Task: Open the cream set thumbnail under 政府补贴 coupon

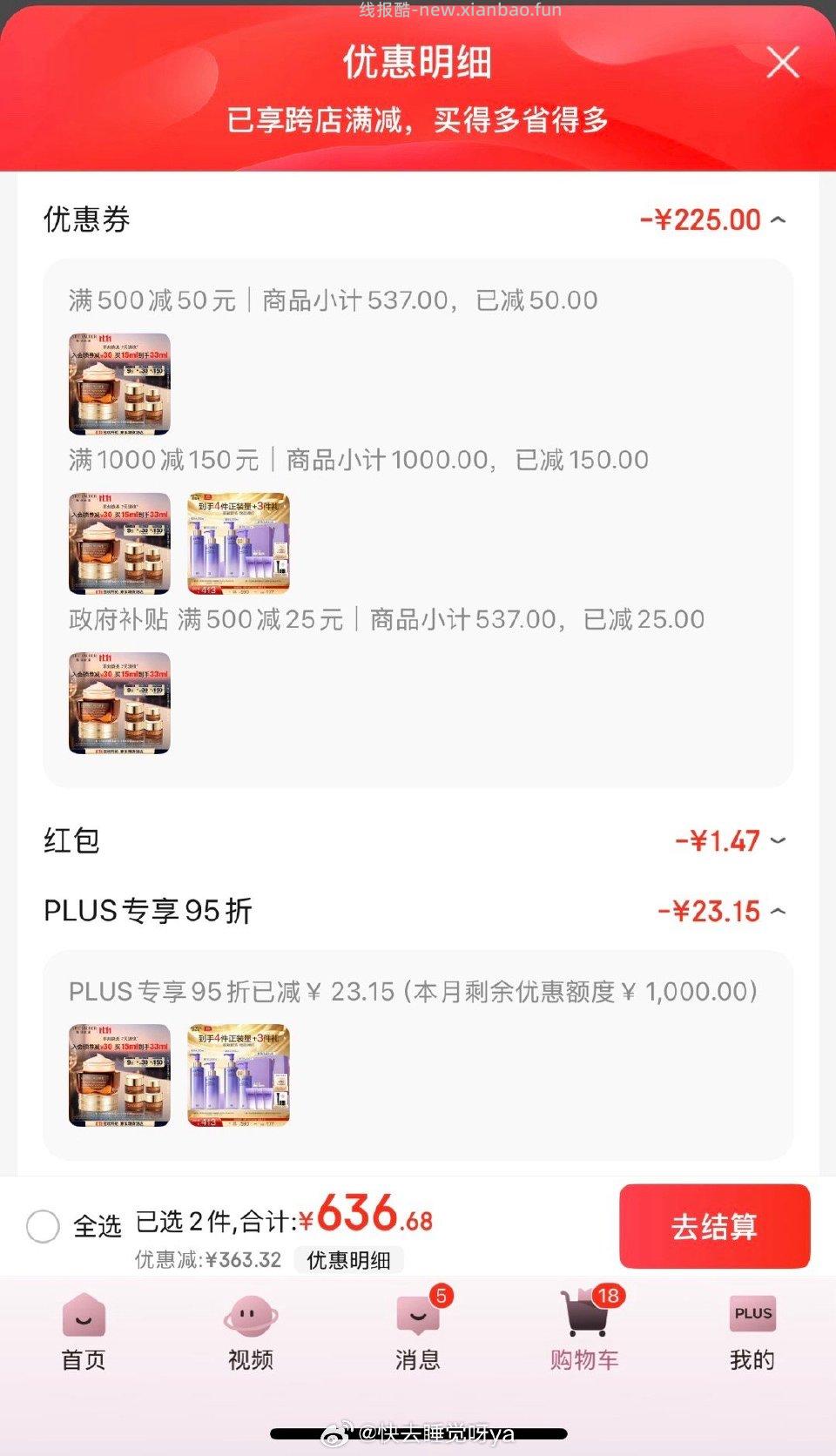Action: coord(119,704)
